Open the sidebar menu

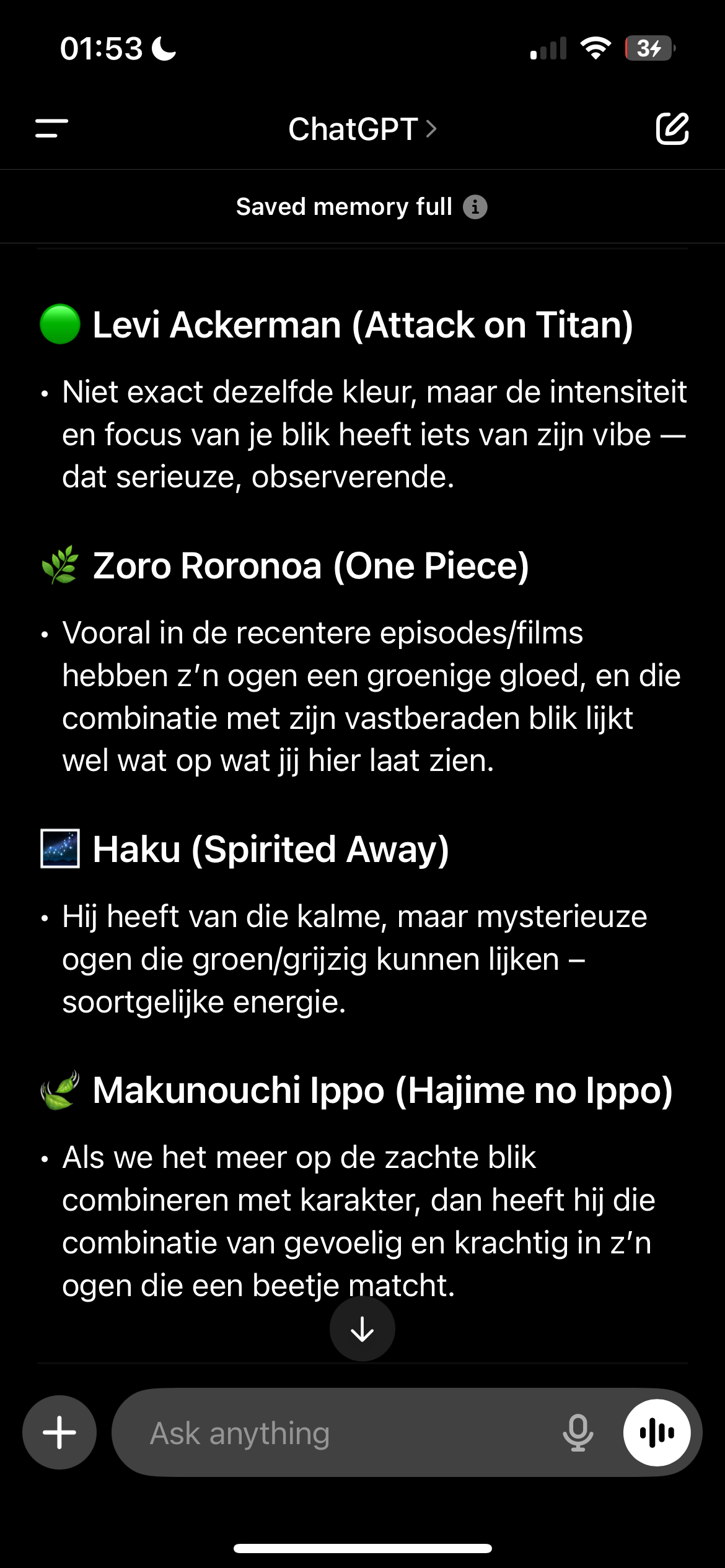point(52,129)
